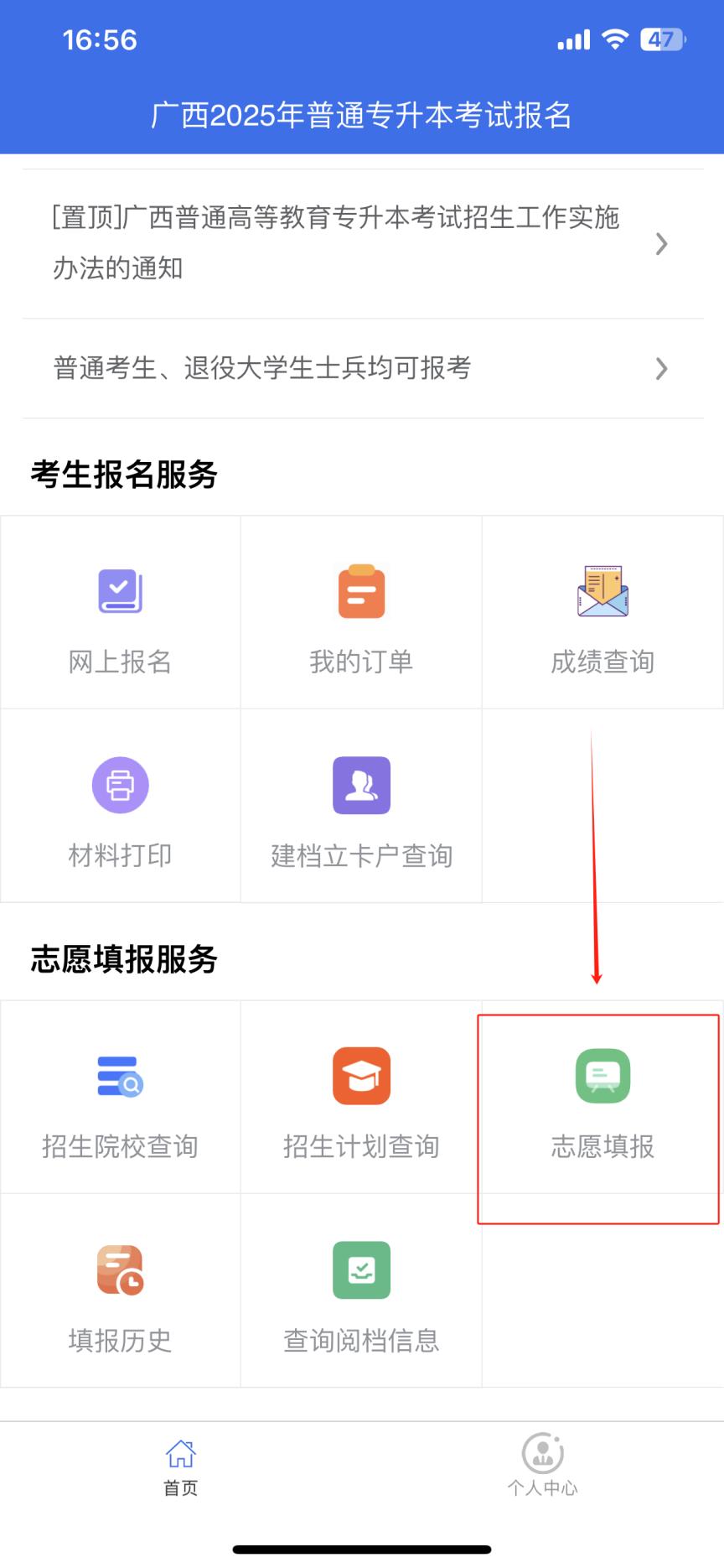Open 招生院校查询
The image size is (724, 1568).
[121, 1098]
